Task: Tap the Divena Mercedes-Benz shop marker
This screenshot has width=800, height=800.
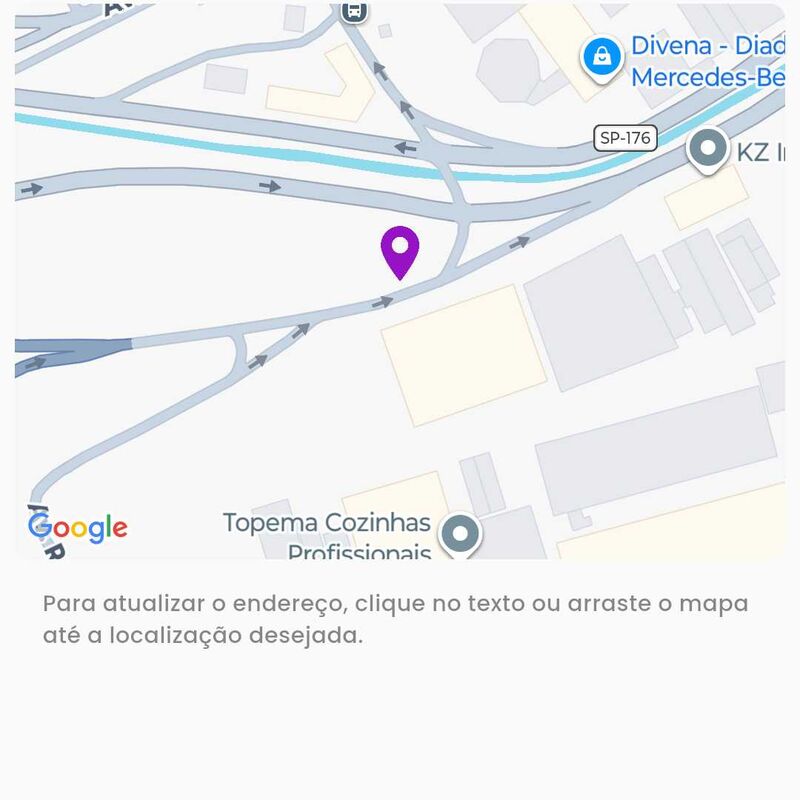Action: (602, 57)
